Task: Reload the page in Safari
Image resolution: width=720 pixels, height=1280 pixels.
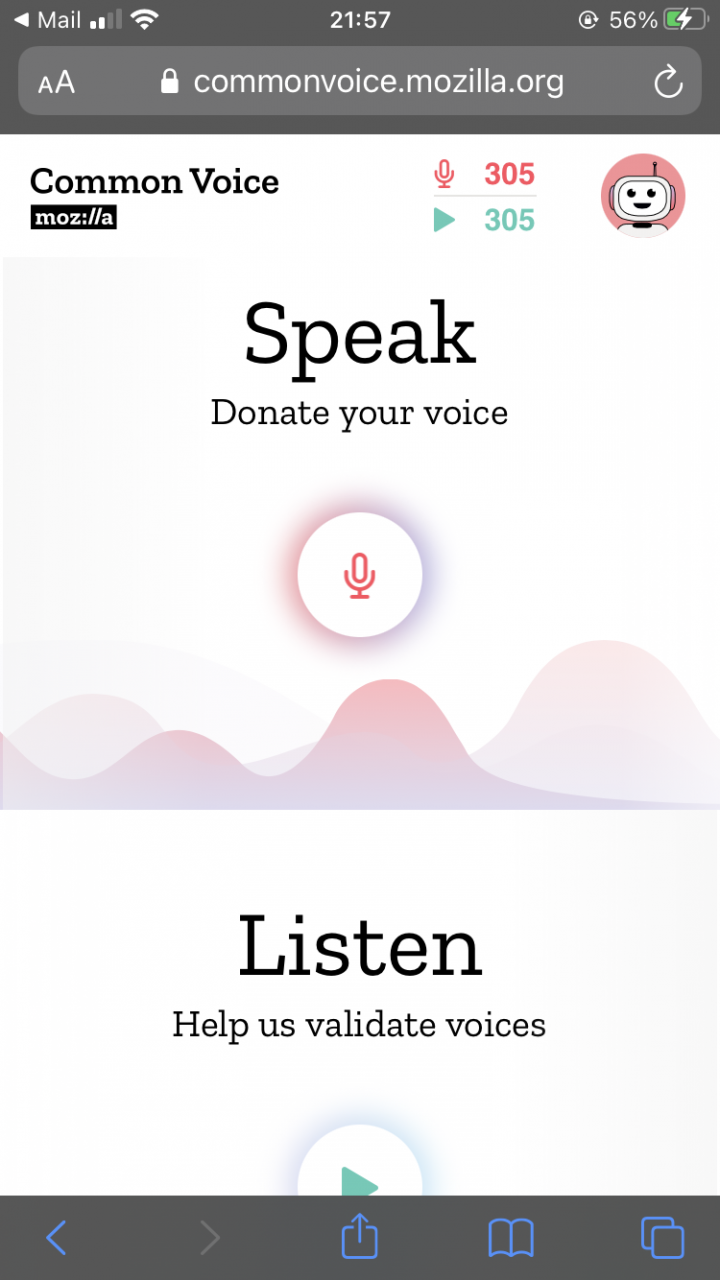Action: (668, 82)
